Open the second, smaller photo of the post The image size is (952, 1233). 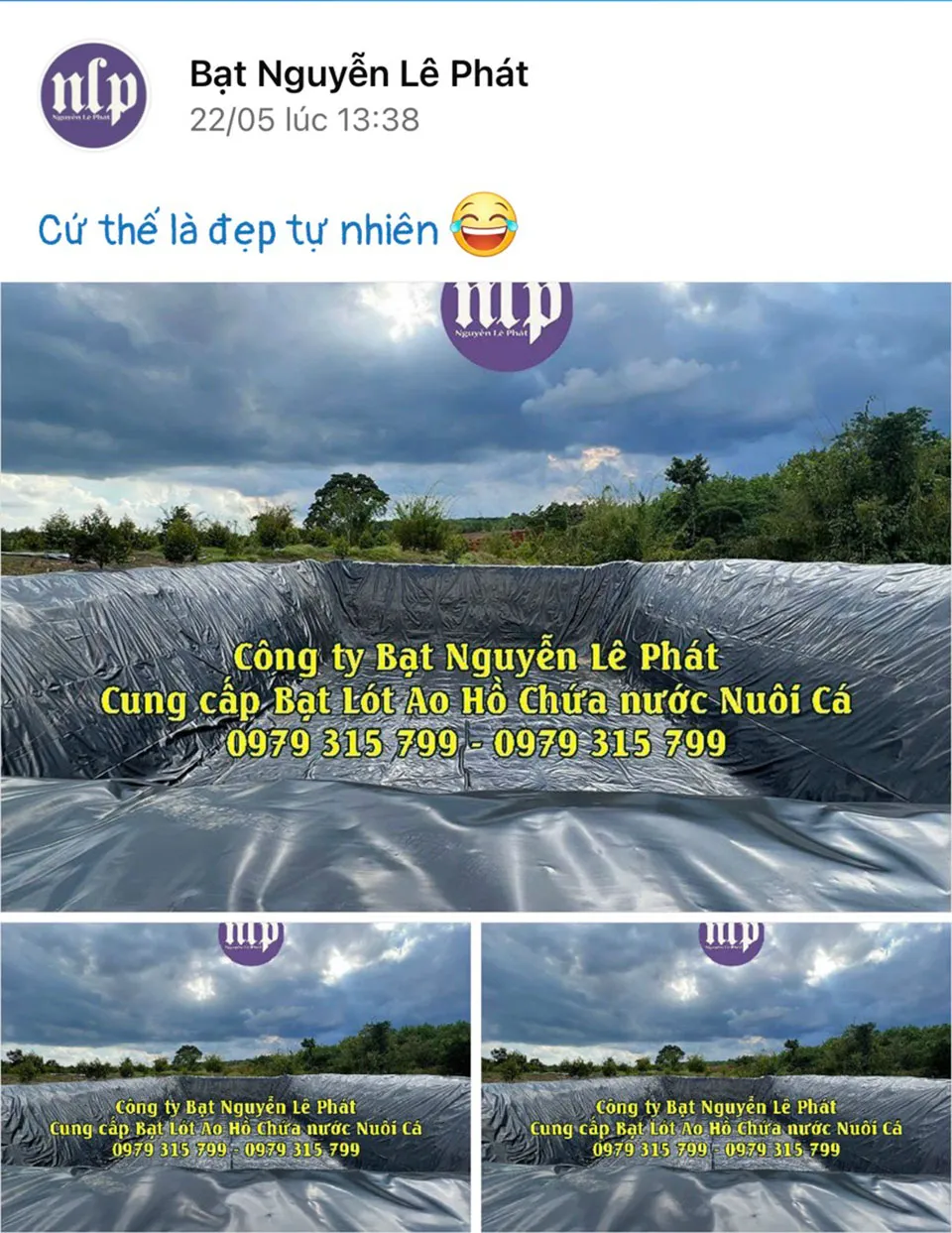point(235,1076)
